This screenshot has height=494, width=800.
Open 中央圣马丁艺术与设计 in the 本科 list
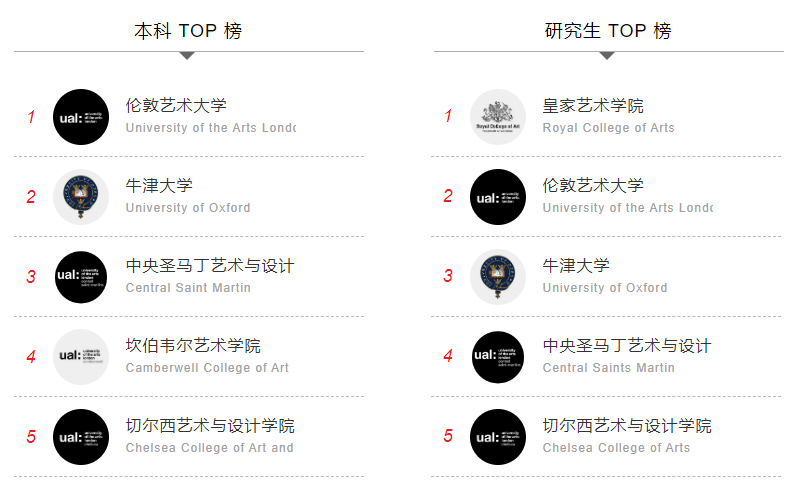pyautogui.click(x=210, y=266)
